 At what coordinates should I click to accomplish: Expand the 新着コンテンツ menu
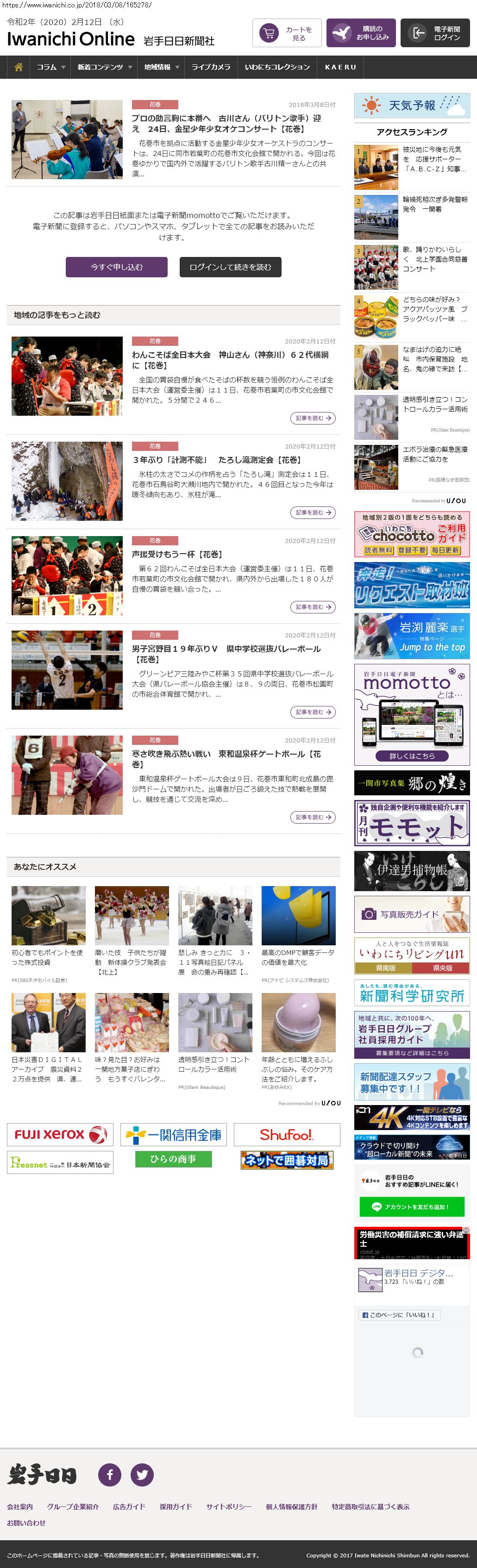[x=104, y=68]
